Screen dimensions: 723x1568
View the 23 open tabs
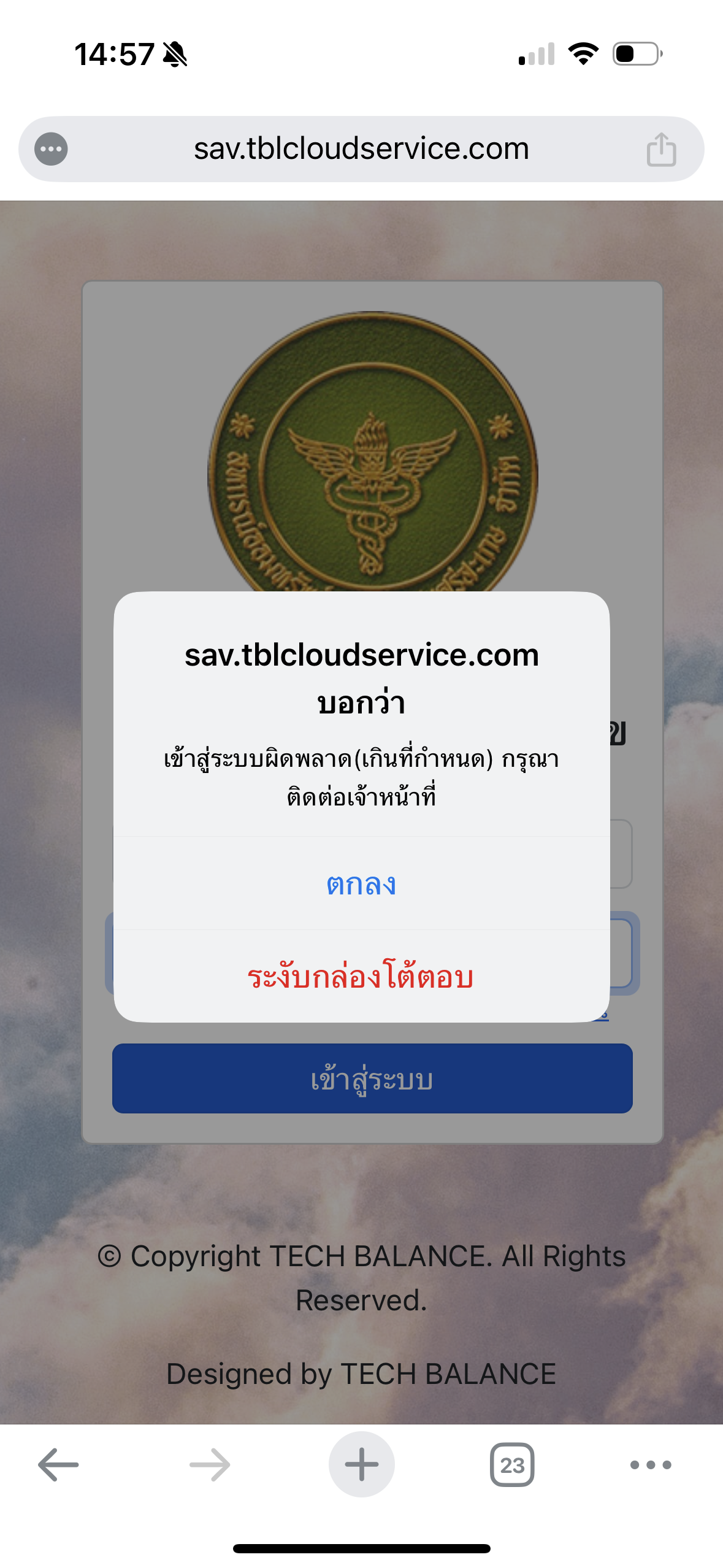pyautogui.click(x=512, y=1464)
